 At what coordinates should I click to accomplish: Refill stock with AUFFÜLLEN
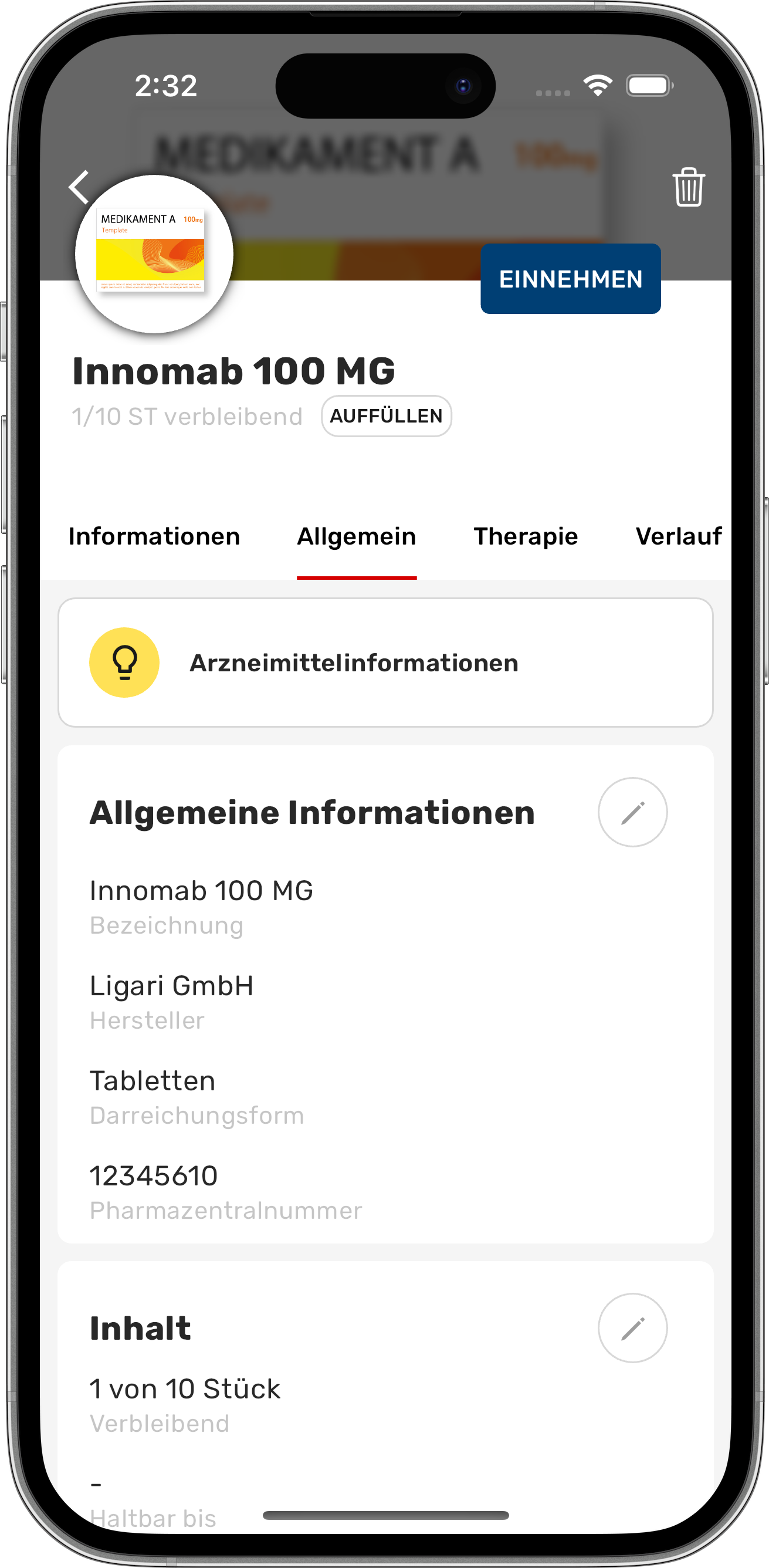pos(386,416)
